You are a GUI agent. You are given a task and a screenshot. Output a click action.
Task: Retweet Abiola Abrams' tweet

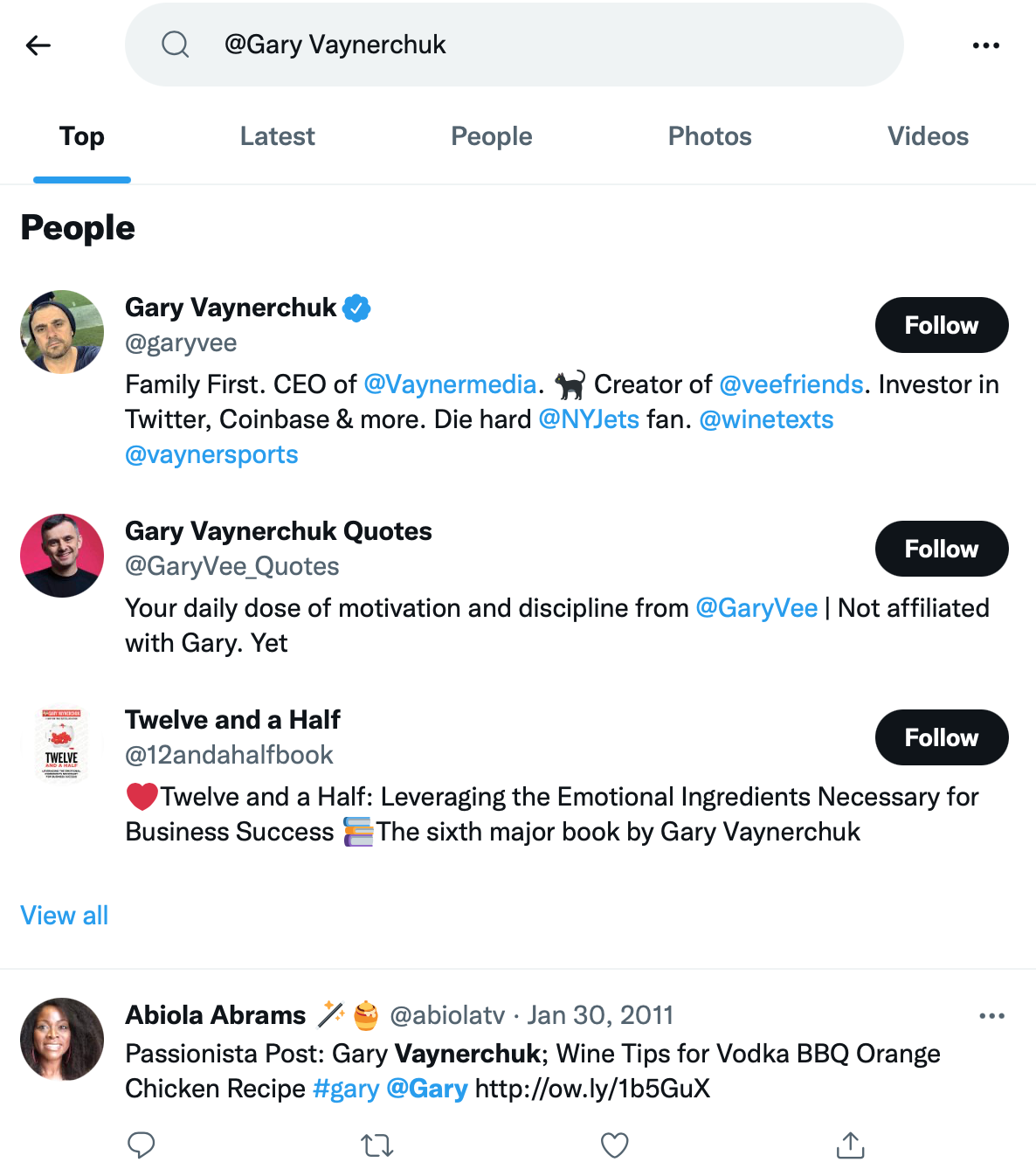377,1145
